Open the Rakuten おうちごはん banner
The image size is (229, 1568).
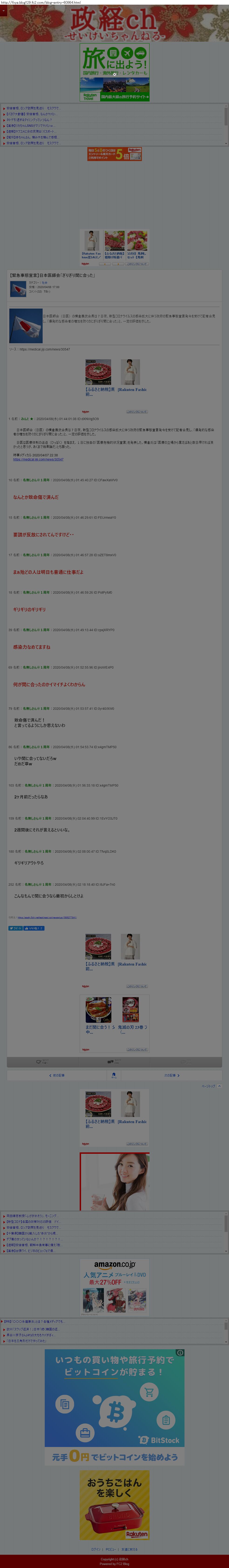pyautogui.click(x=115, y=1505)
